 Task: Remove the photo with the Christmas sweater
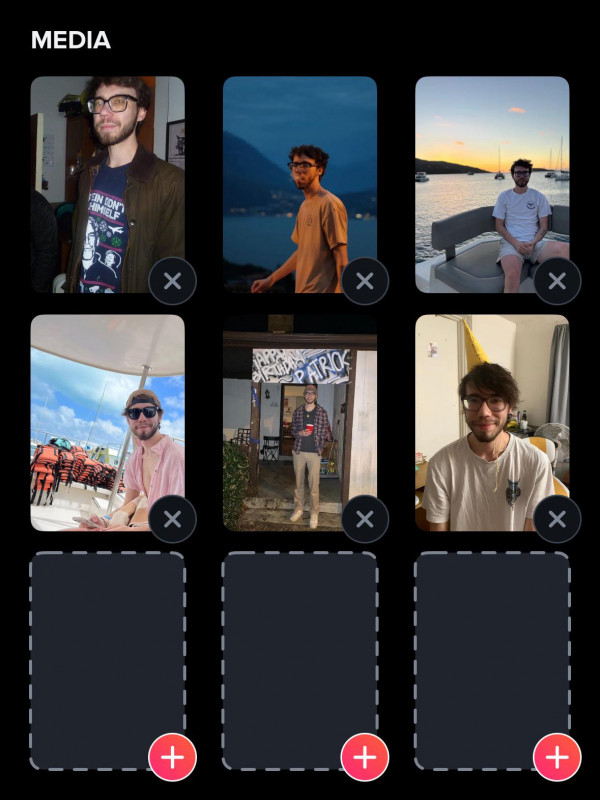pos(172,281)
